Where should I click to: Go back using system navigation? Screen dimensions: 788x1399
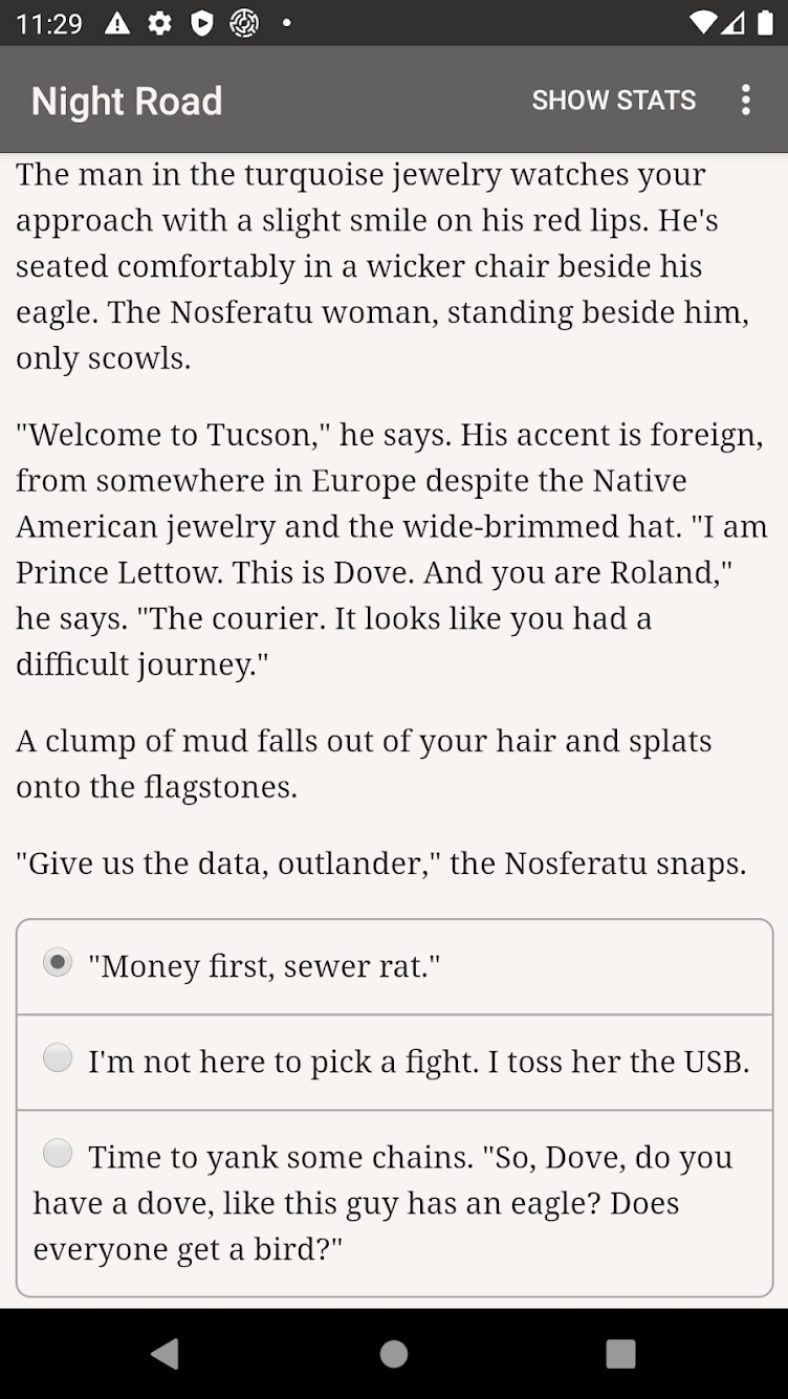[x=165, y=1354]
